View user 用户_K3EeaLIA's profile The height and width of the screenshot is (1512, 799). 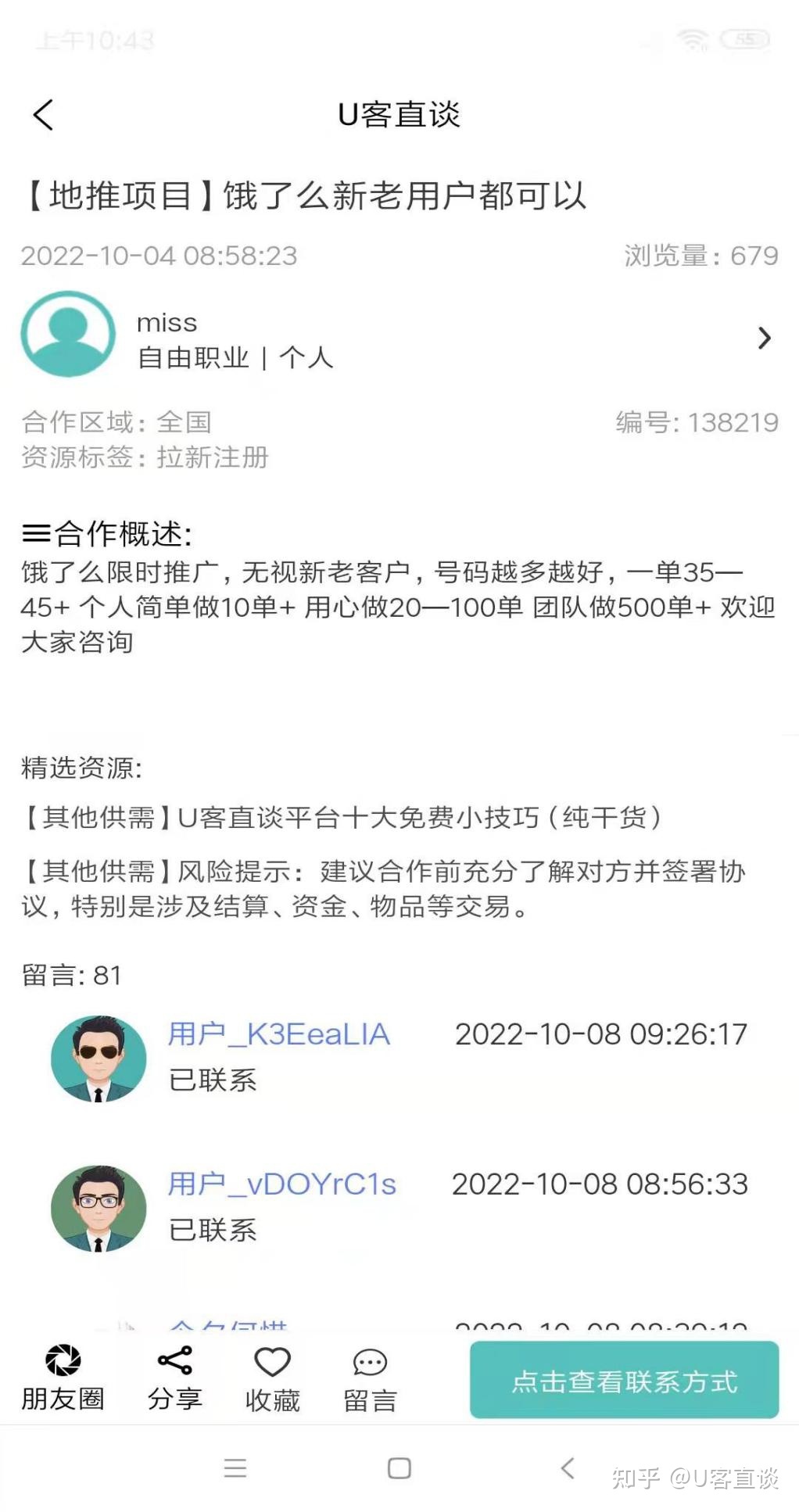[x=278, y=1034]
